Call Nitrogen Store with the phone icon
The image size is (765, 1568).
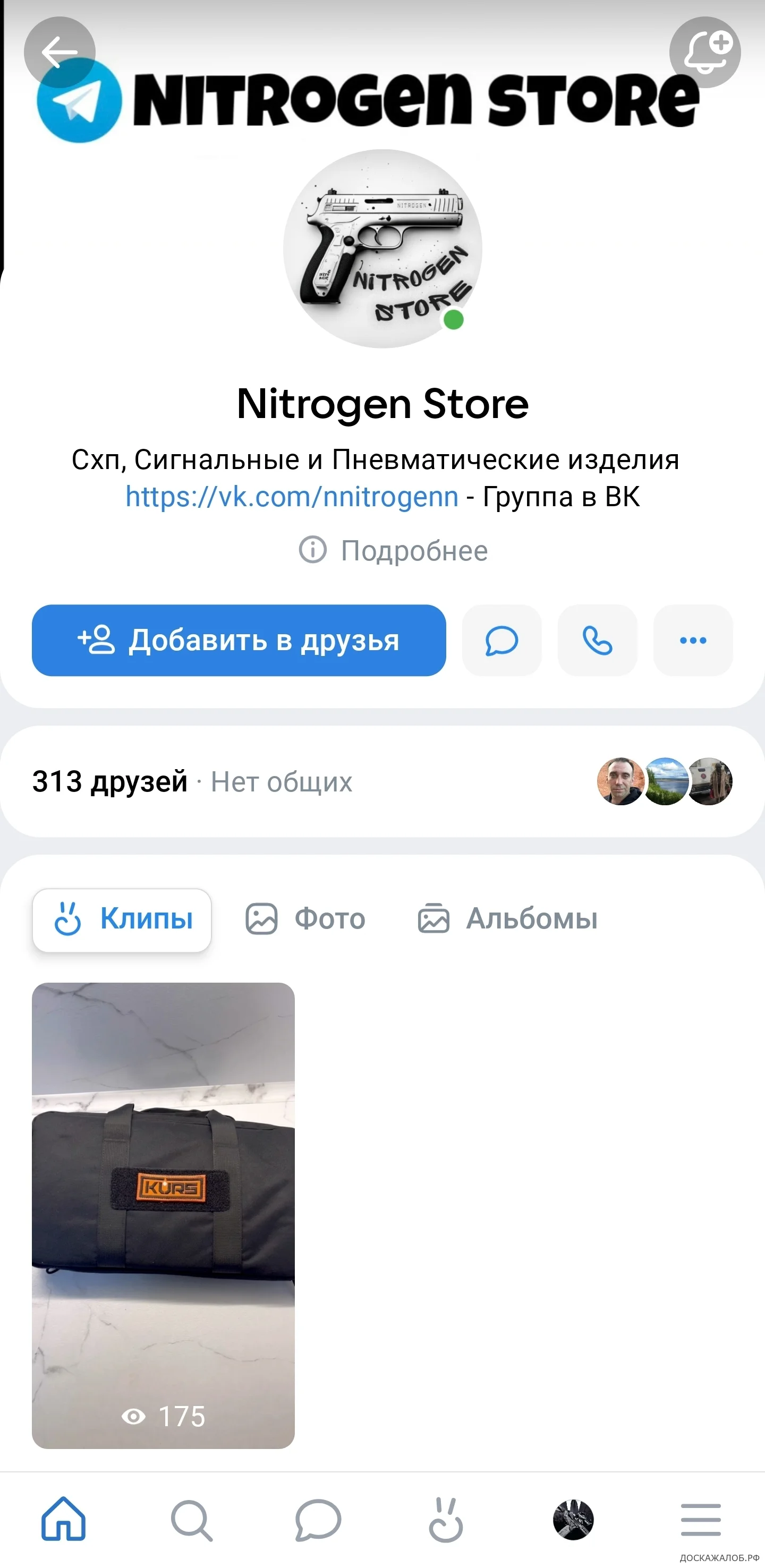(597, 641)
